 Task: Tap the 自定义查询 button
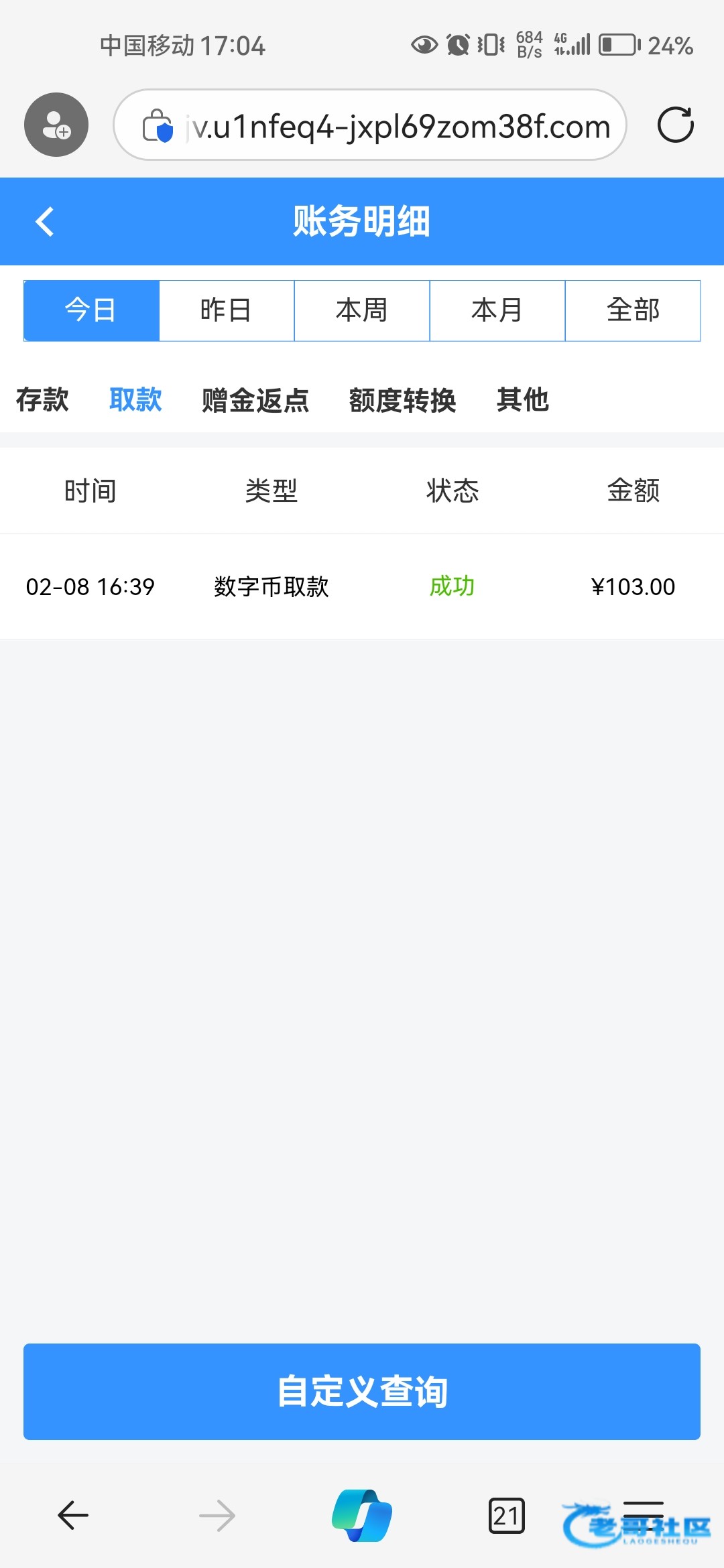click(x=362, y=1391)
